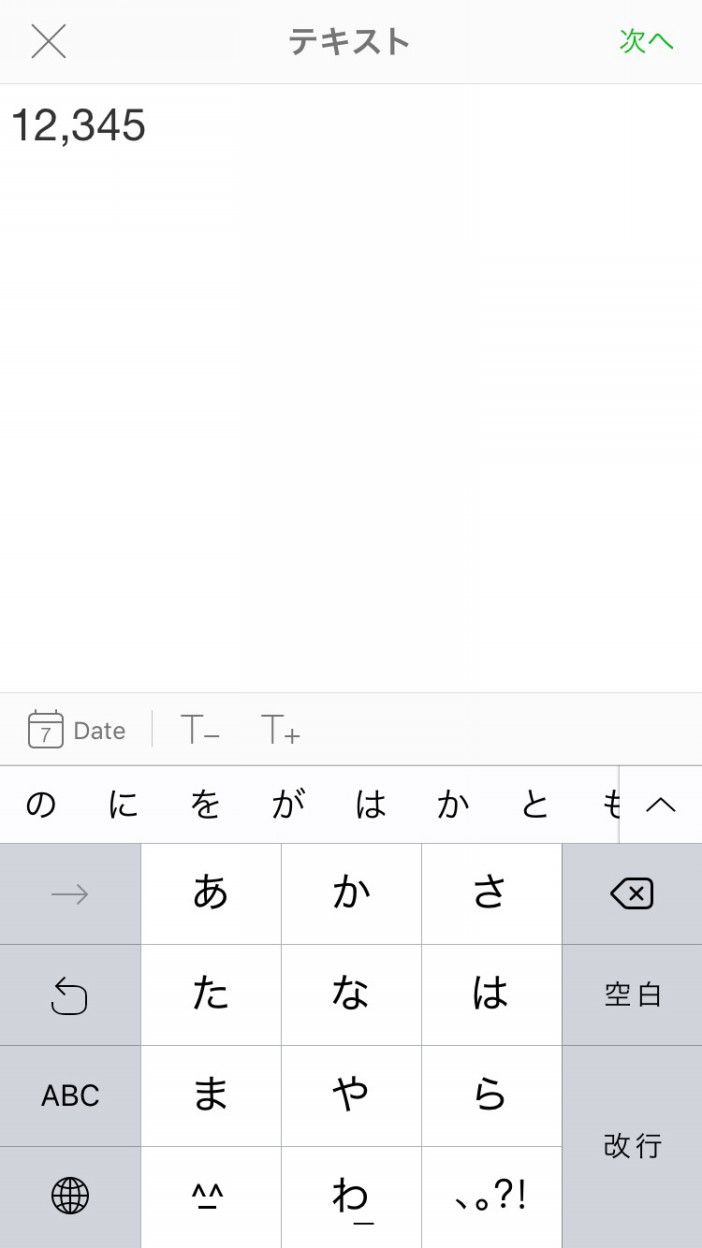This screenshot has height=1248, width=702.
Task: Select the suggestion の
Action: (40, 804)
